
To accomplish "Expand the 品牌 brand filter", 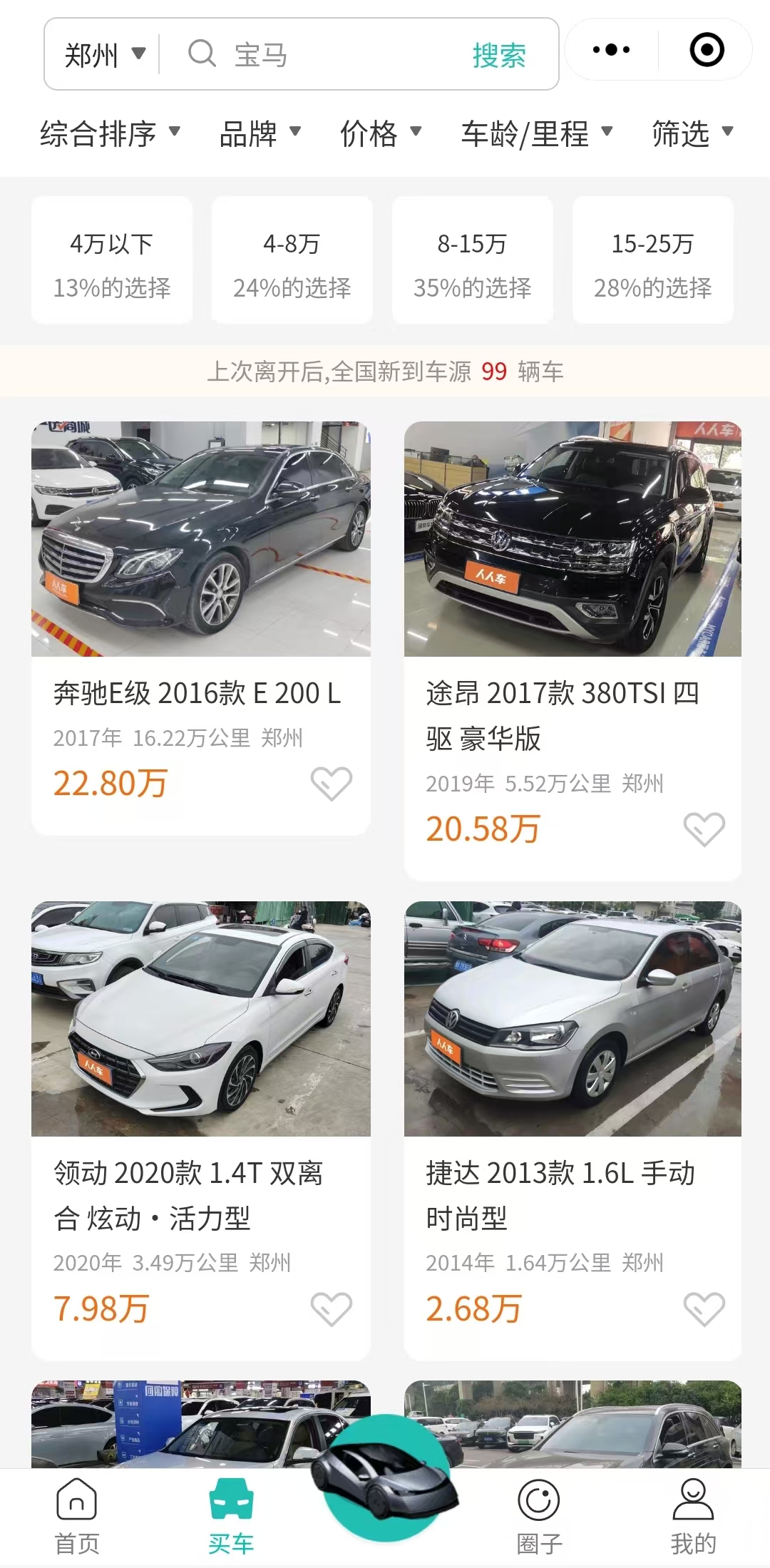I will (260, 133).
